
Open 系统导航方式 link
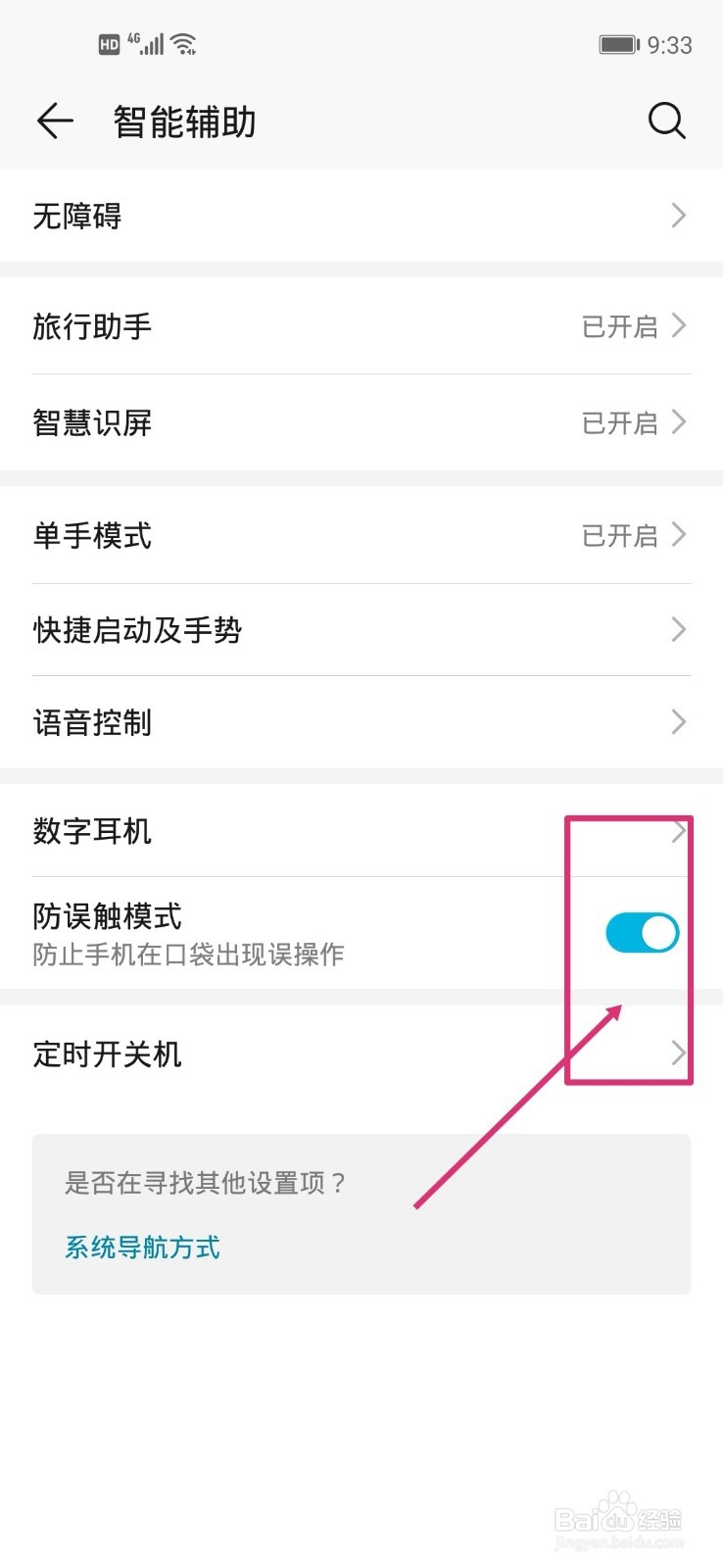(x=141, y=1247)
